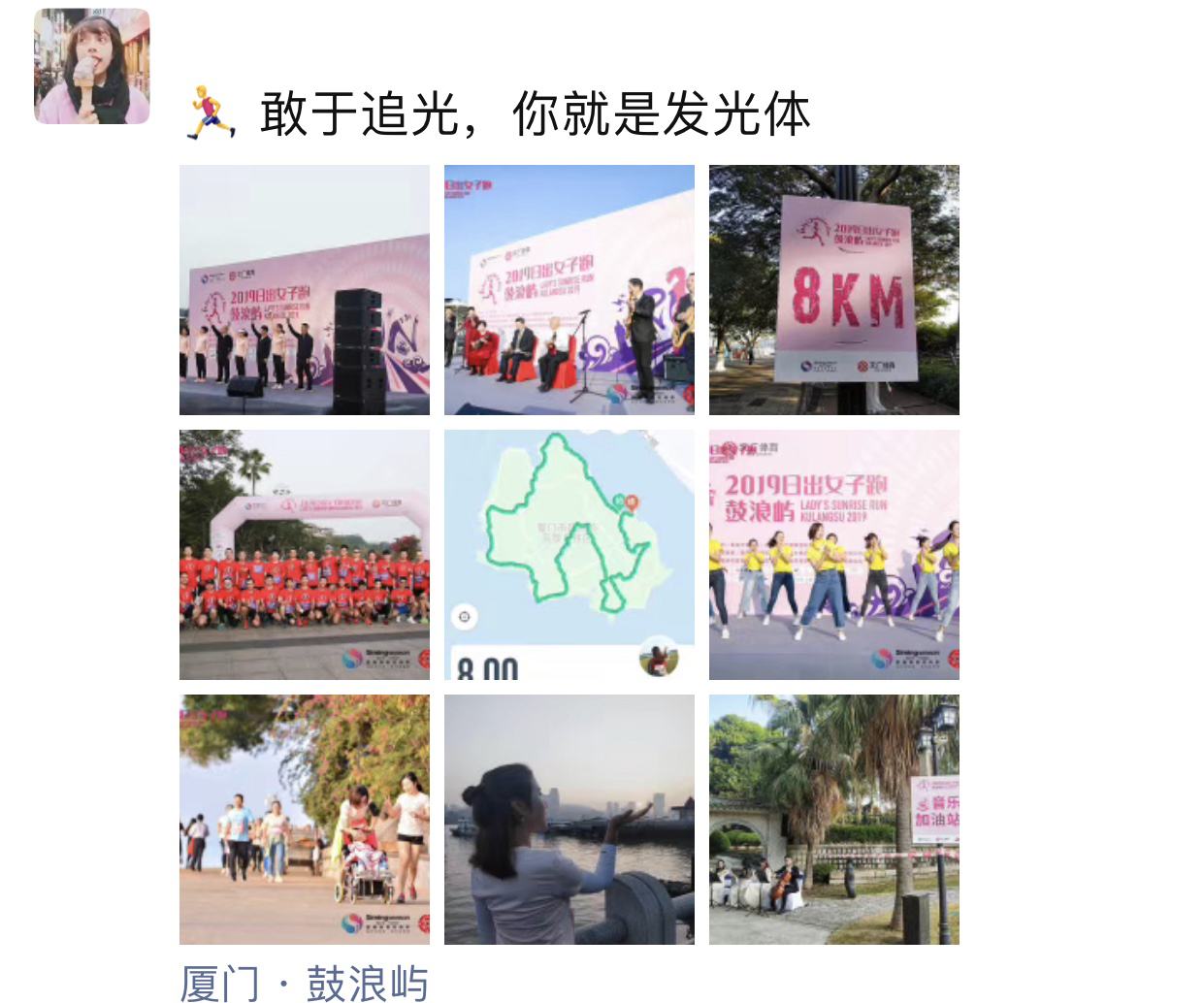This screenshot has width=1204, height=1003.
Task: View the photo of seated guests with guitarist
Action: point(569,290)
